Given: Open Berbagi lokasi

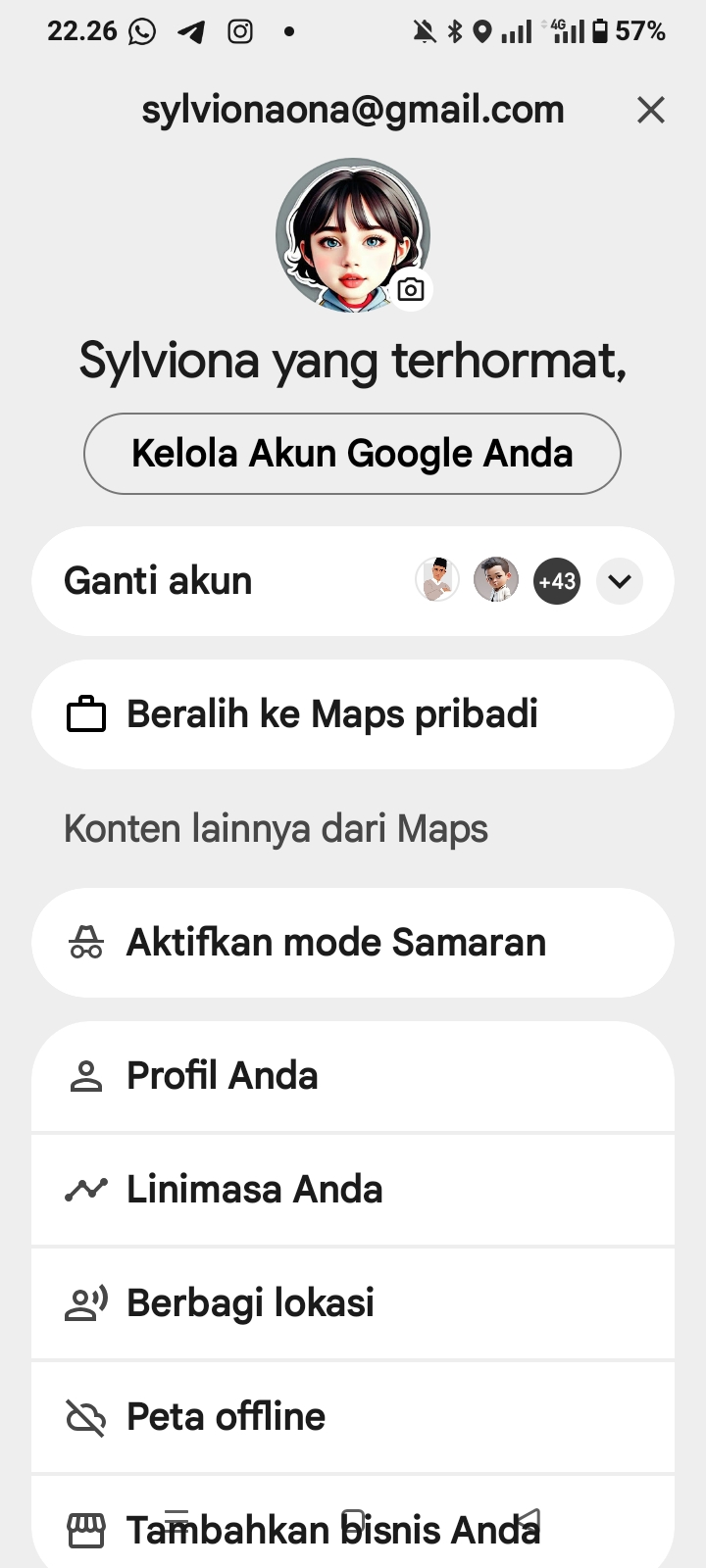Looking at the screenshot, I should point(352,1303).
